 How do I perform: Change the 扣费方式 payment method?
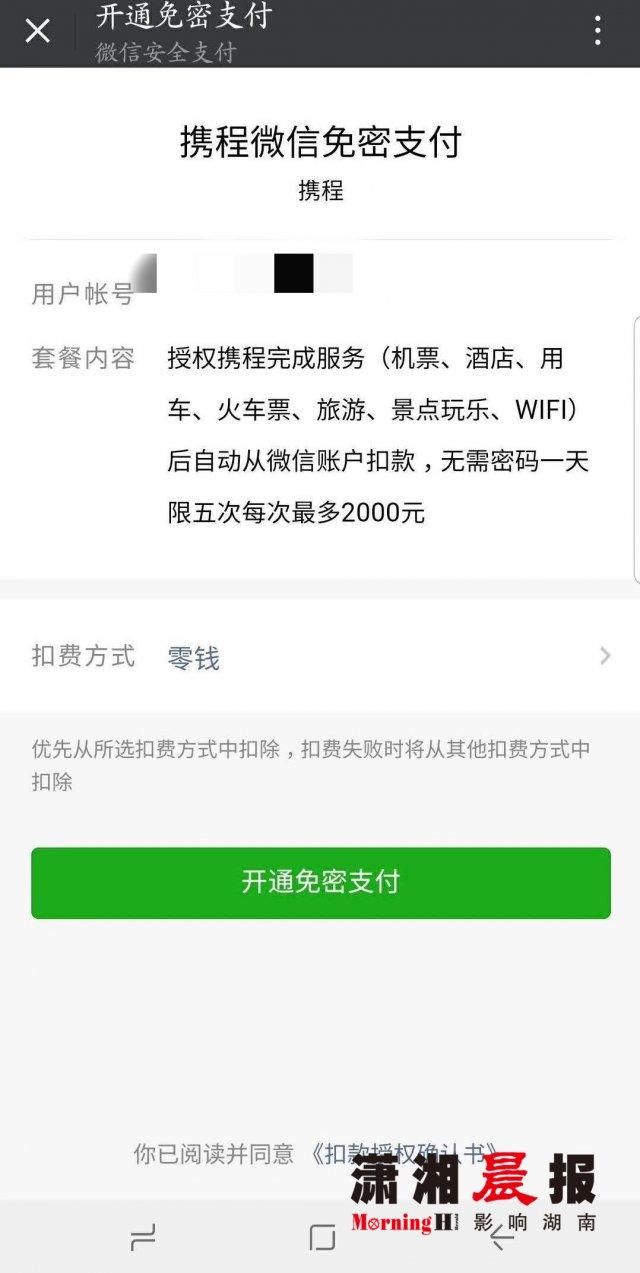point(320,657)
